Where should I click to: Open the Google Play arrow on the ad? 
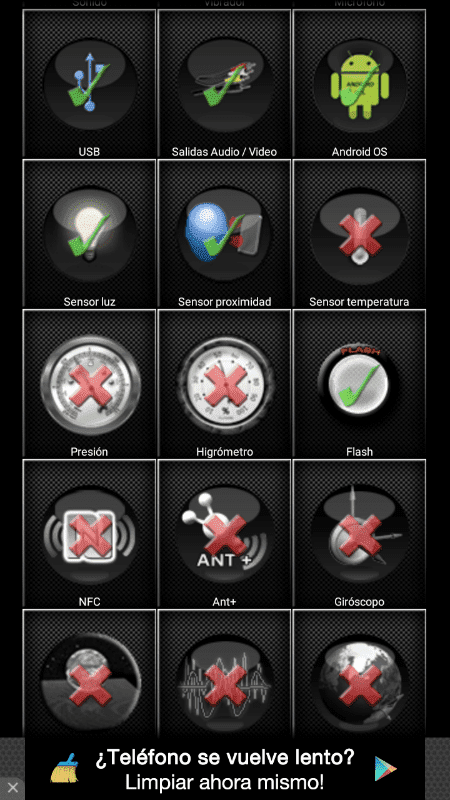[x=386, y=768]
